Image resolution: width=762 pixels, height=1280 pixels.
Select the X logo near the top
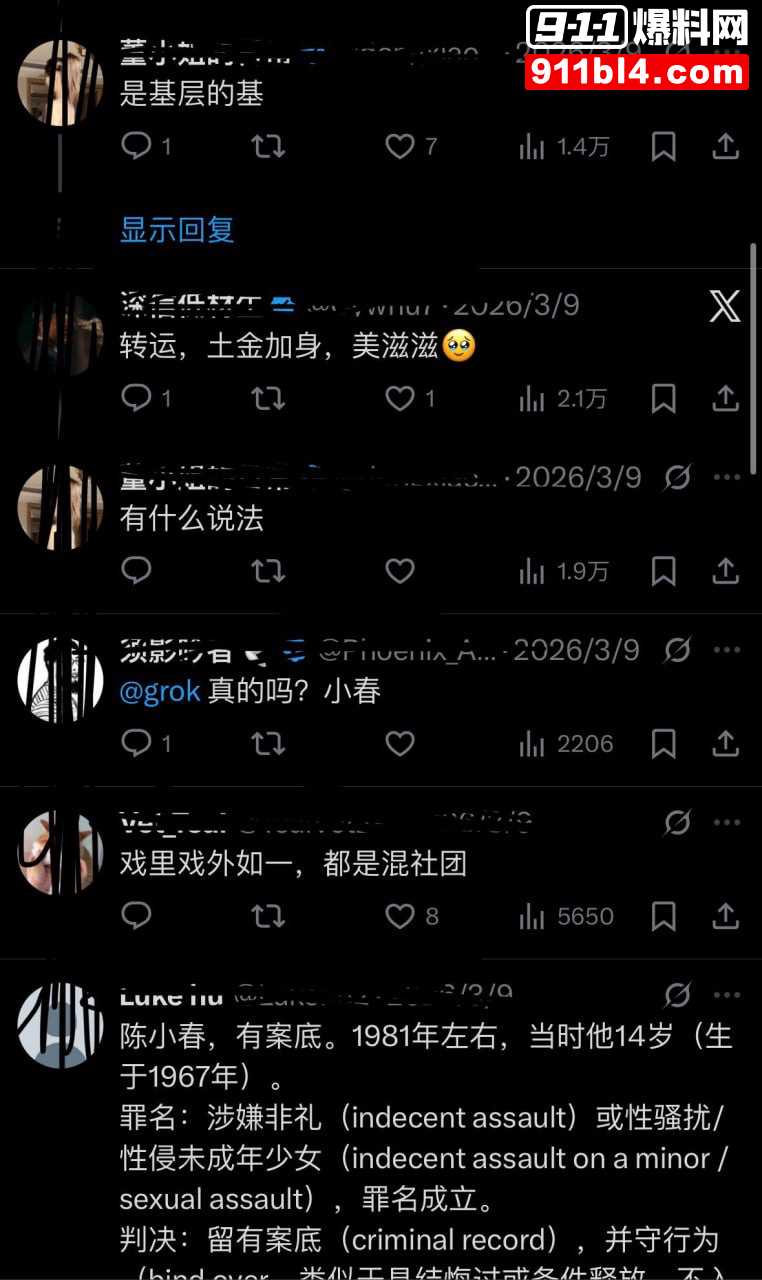(x=724, y=308)
